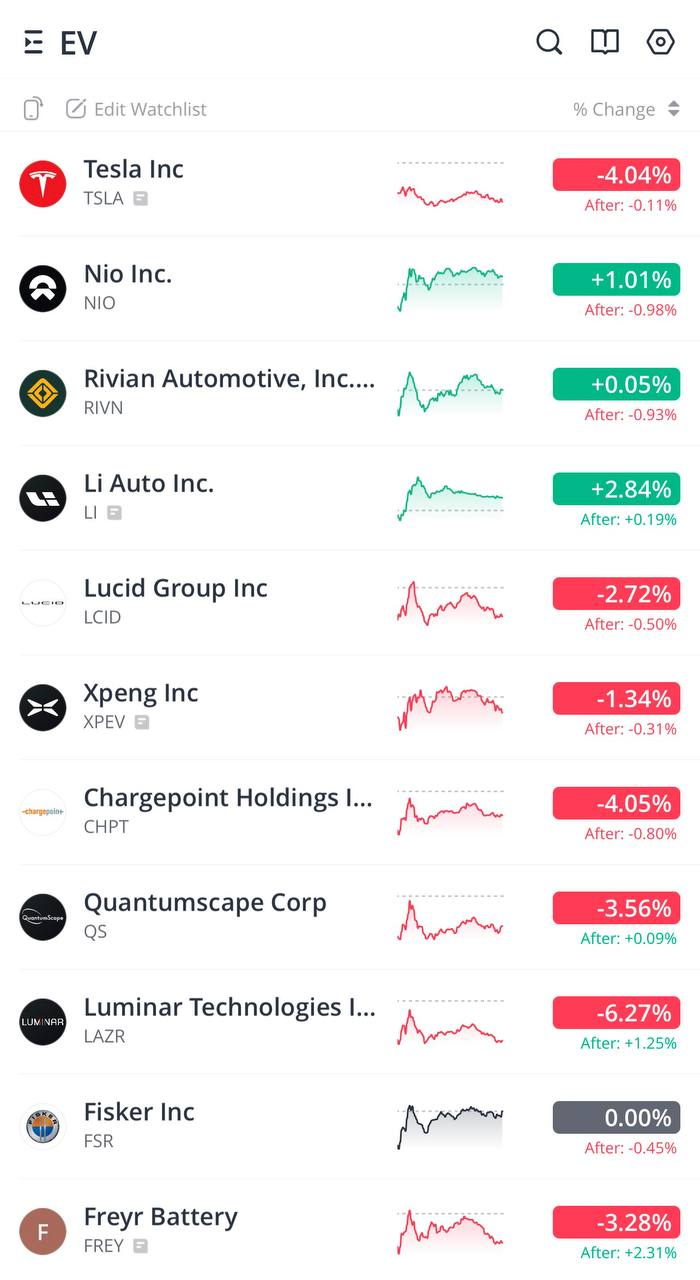Open Chargepoint Holdings row
The width and height of the screenshot is (700, 1280).
click(x=350, y=812)
